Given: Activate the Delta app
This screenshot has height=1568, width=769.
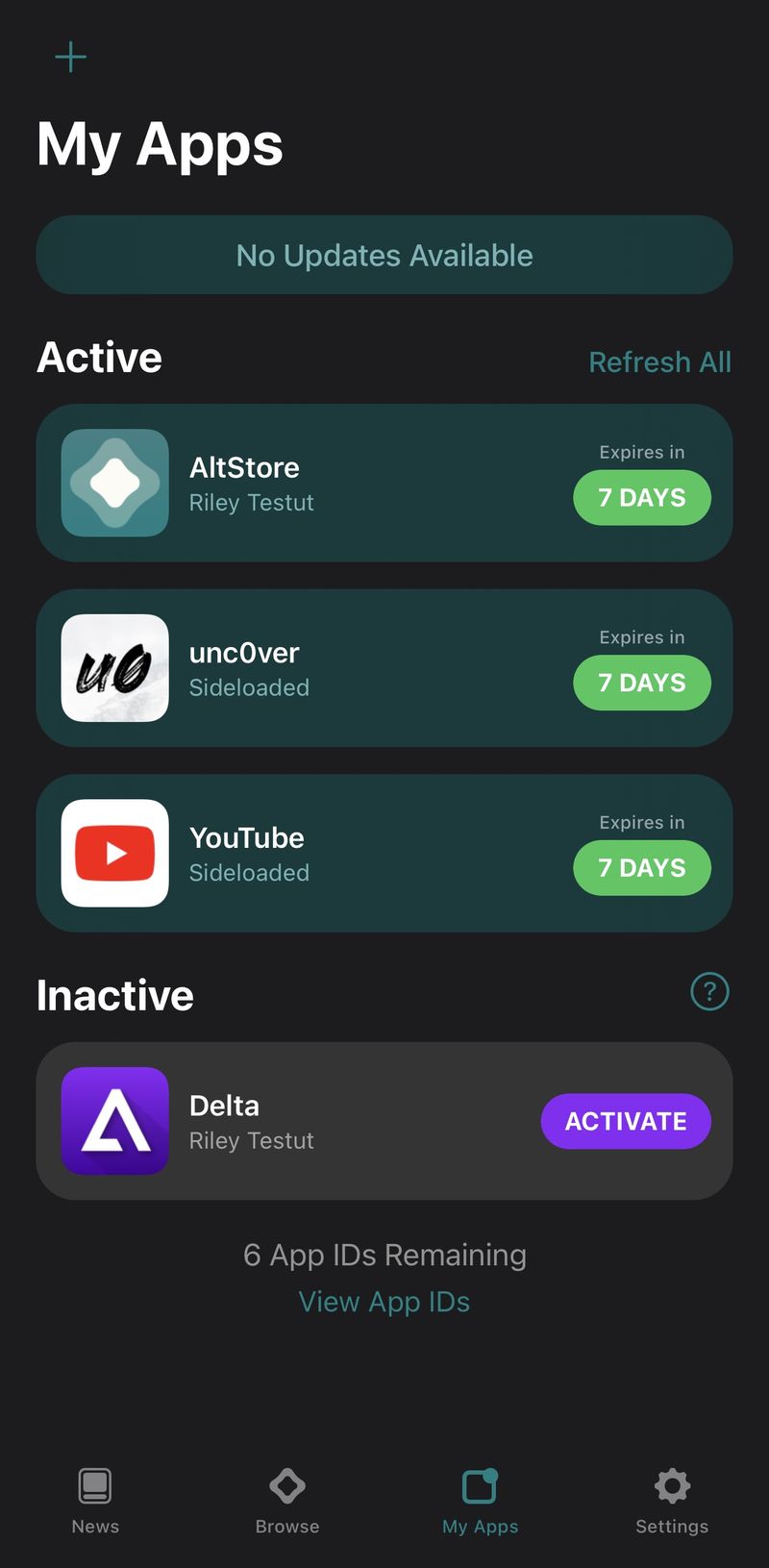Looking at the screenshot, I should point(626,1121).
